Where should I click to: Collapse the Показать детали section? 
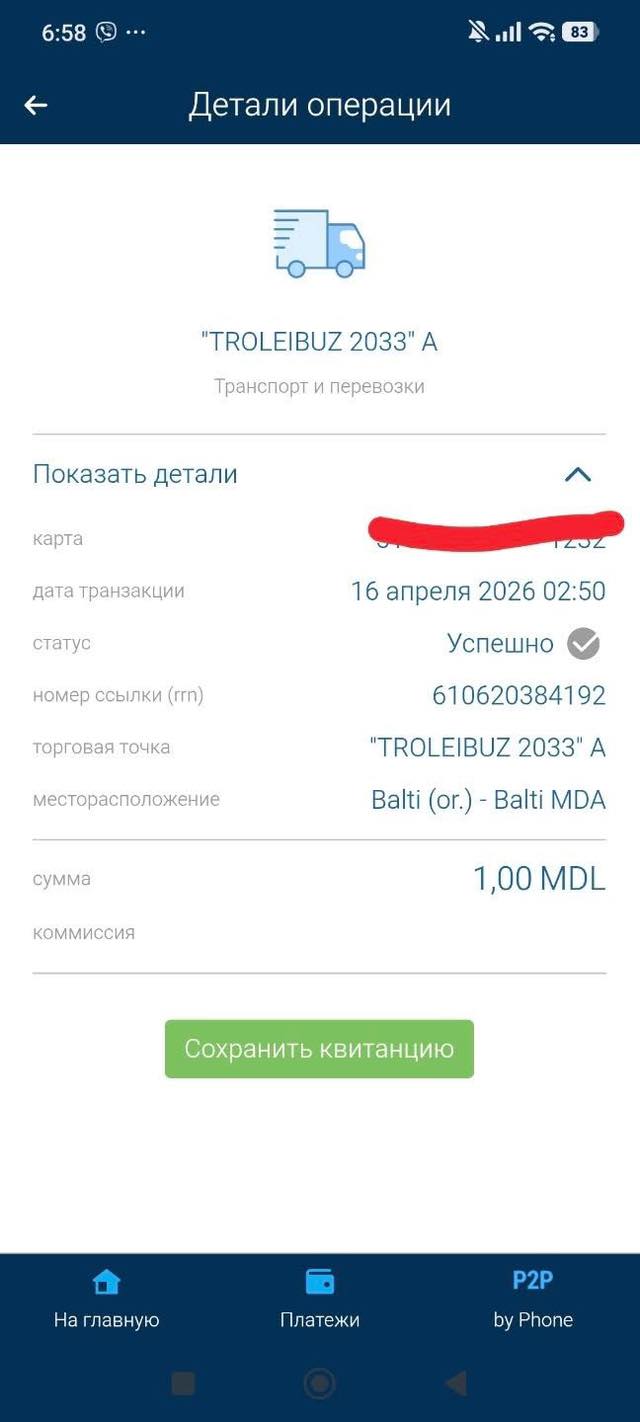[578, 474]
